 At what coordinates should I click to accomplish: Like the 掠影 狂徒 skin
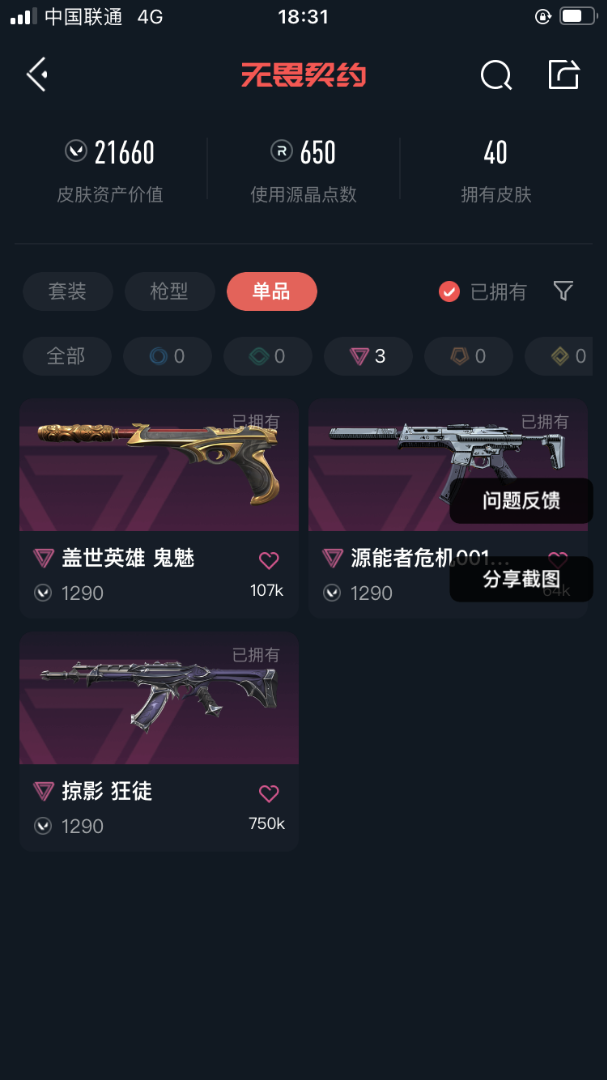(269, 793)
